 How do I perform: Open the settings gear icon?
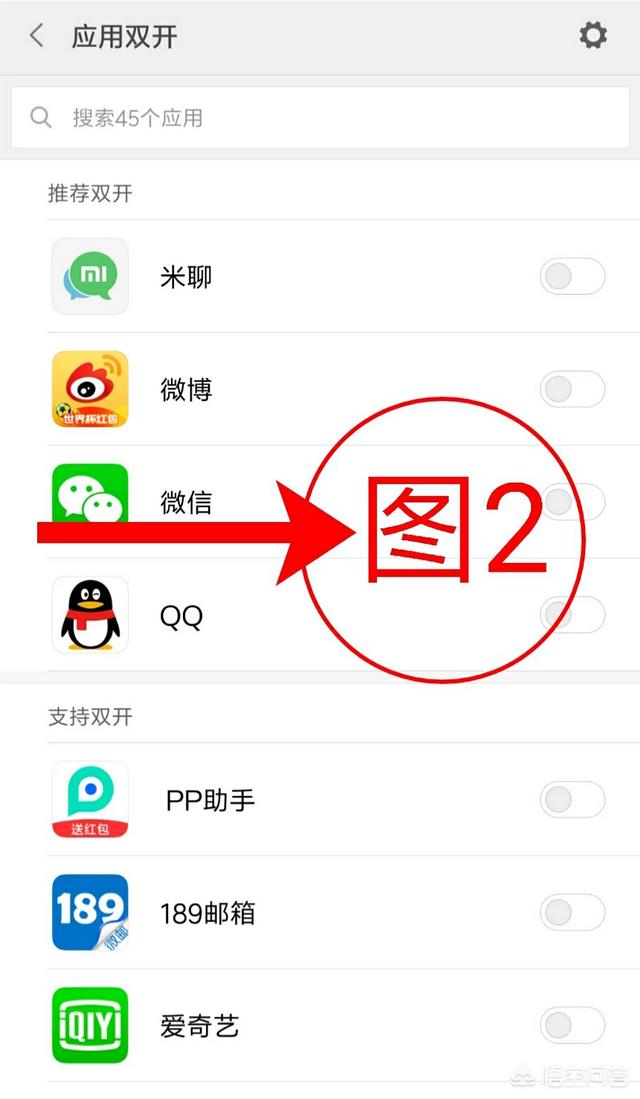(593, 36)
